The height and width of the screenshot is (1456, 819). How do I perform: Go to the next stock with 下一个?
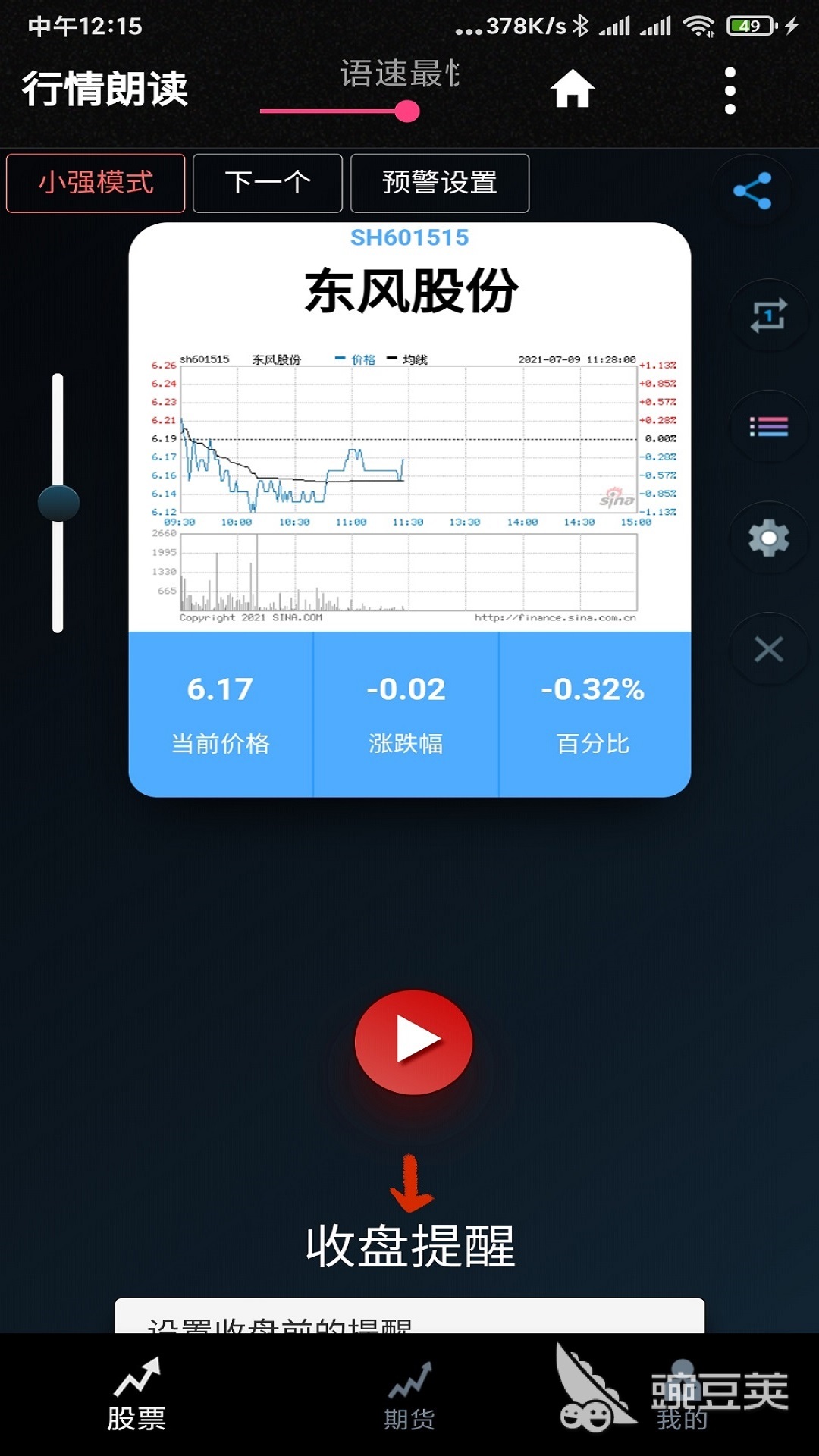pyautogui.click(x=268, y=183)
